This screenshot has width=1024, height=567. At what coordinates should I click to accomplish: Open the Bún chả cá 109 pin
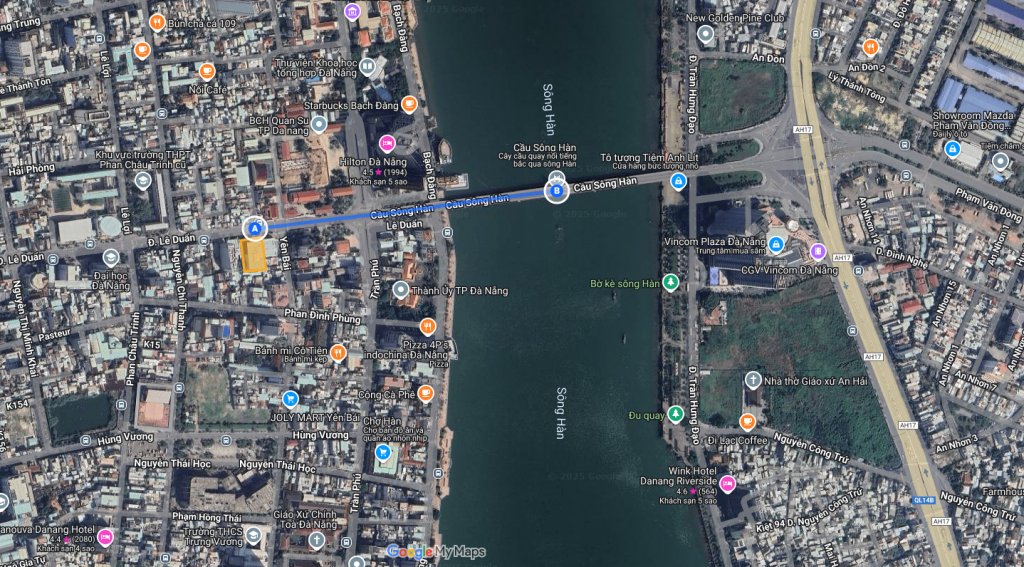156,22
